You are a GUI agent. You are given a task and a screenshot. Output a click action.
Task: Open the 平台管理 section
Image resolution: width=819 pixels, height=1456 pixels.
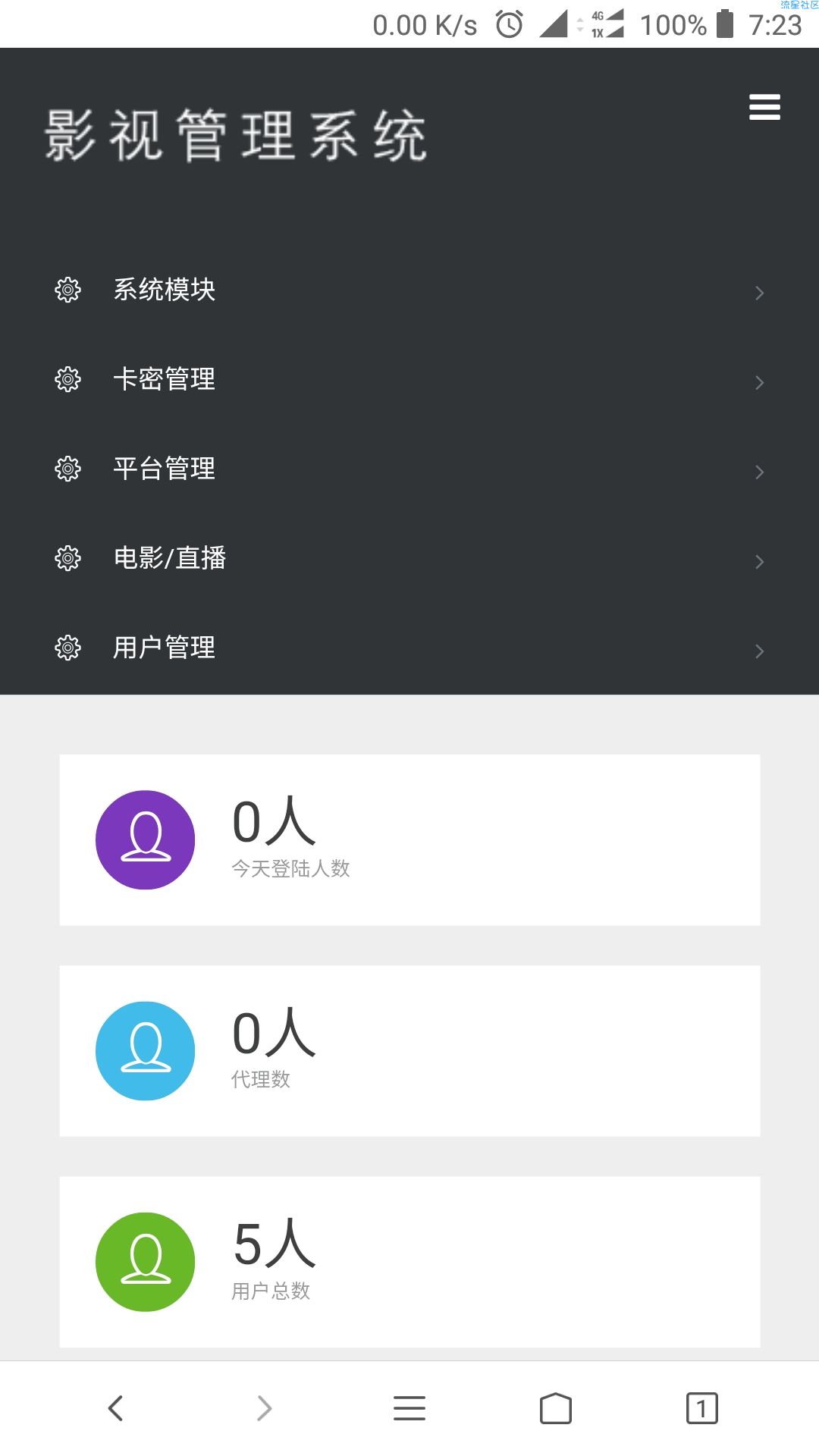[409, 469]
